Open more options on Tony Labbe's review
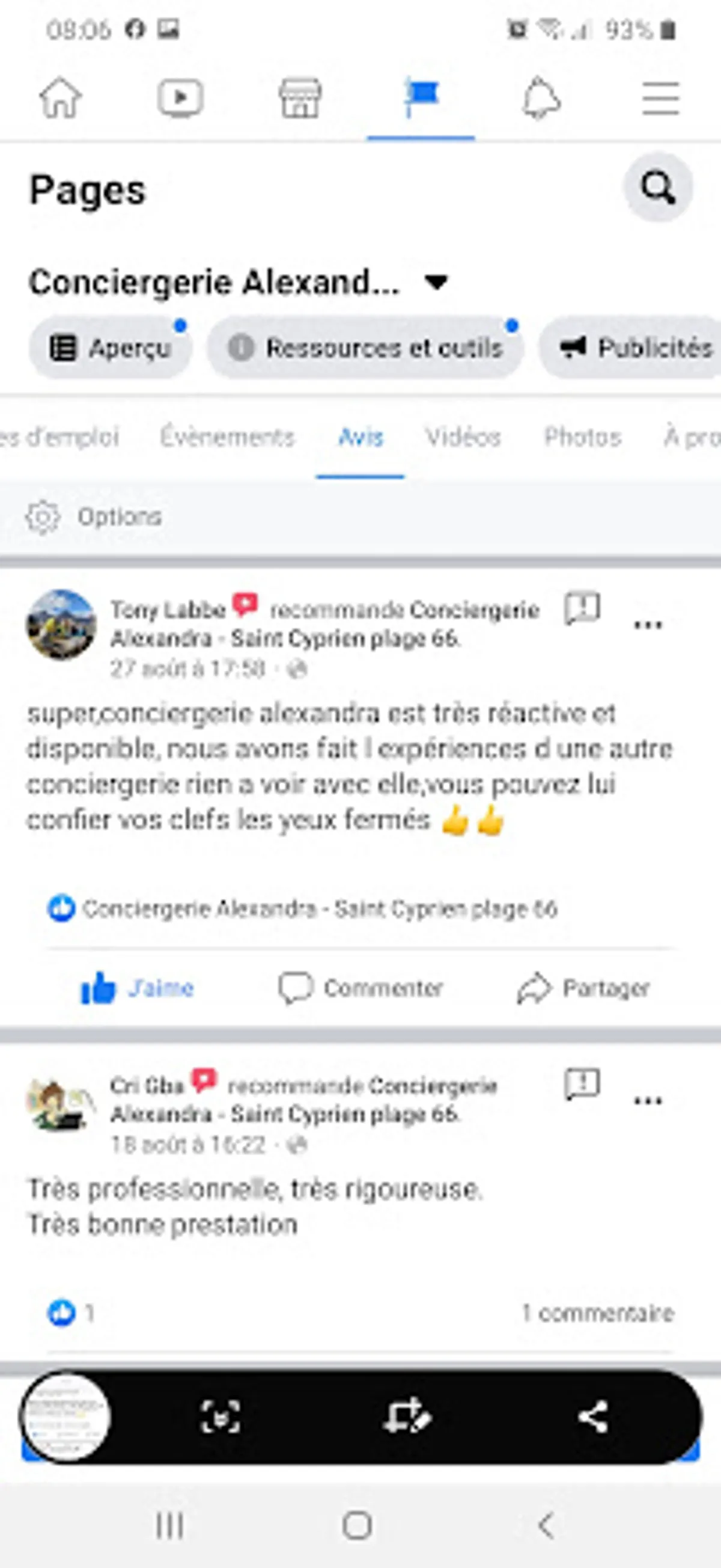This screenshot has width=721, height=1568. (647, 625)
